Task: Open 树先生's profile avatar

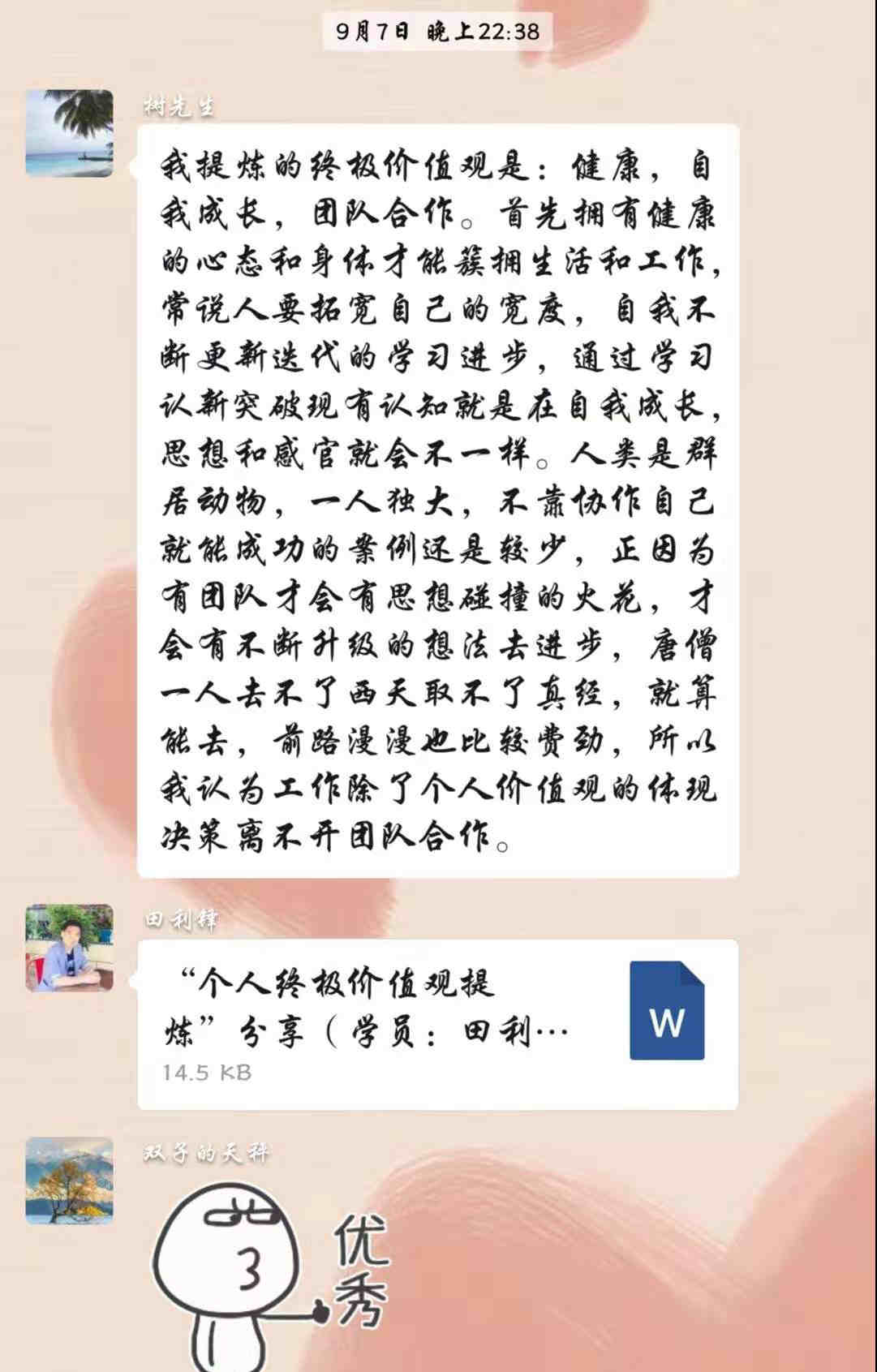Action: [x=69, y=133]
